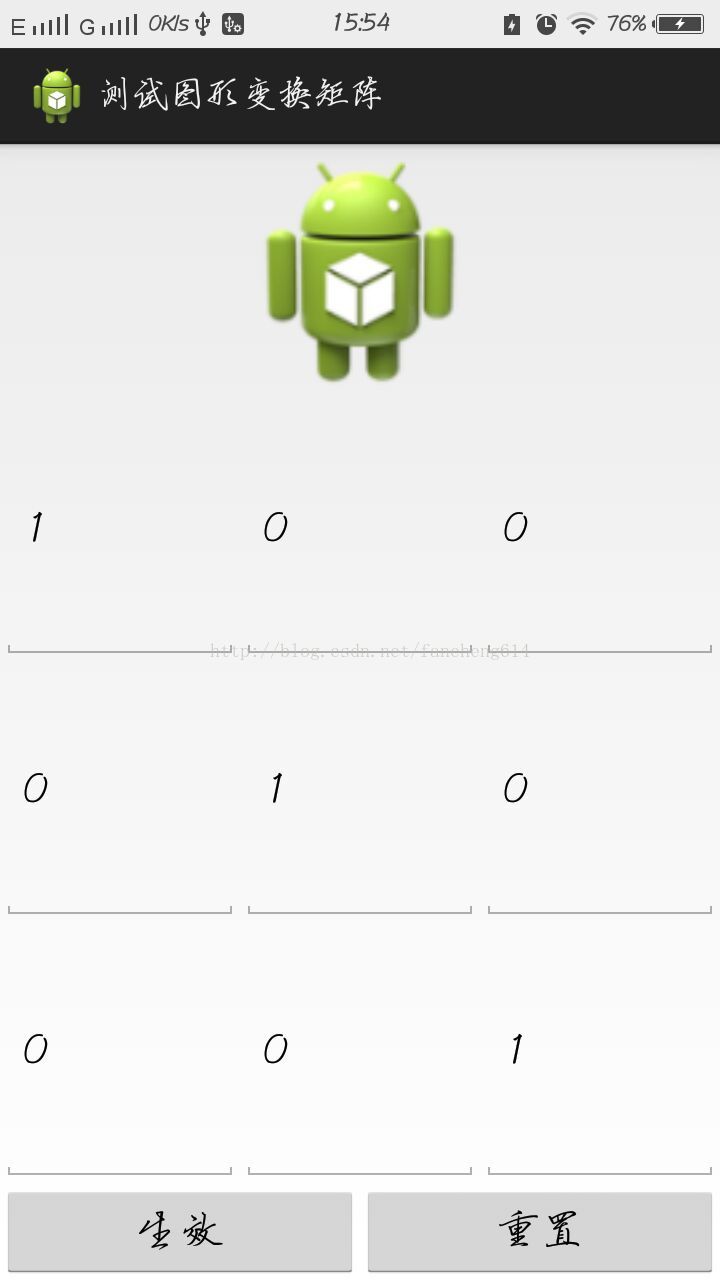720x1280 pixels.
Task: Edit the second row first column field
Action: click(120, 789)
